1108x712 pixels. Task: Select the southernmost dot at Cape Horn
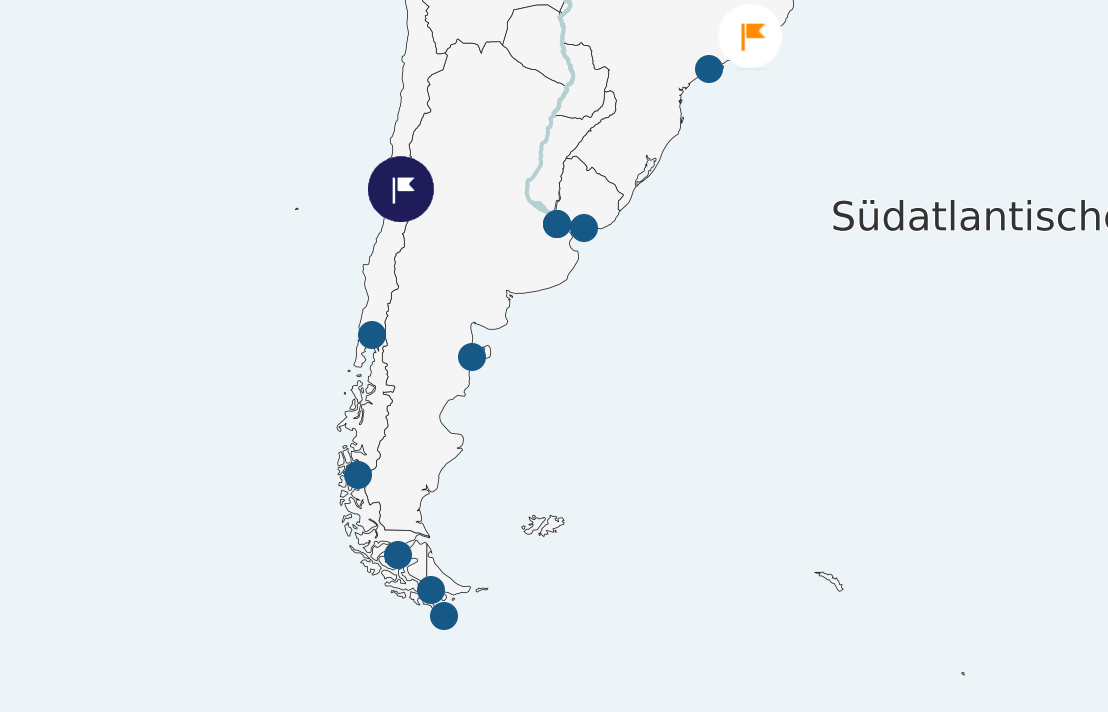pos(444,616)
